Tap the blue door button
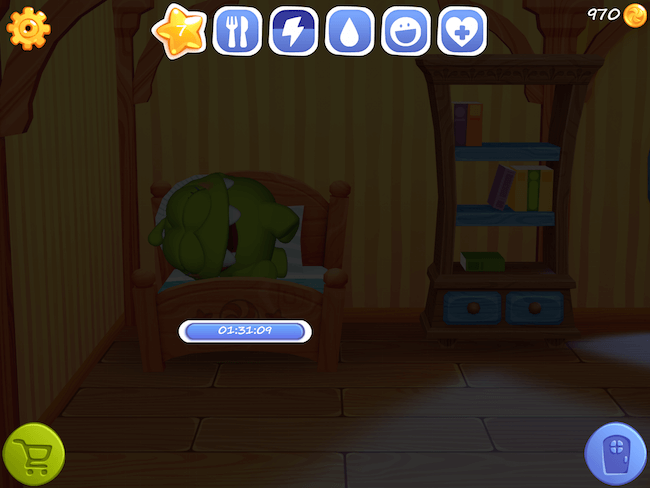This screenshot has width=650, height=488. (x=615, y=453)
